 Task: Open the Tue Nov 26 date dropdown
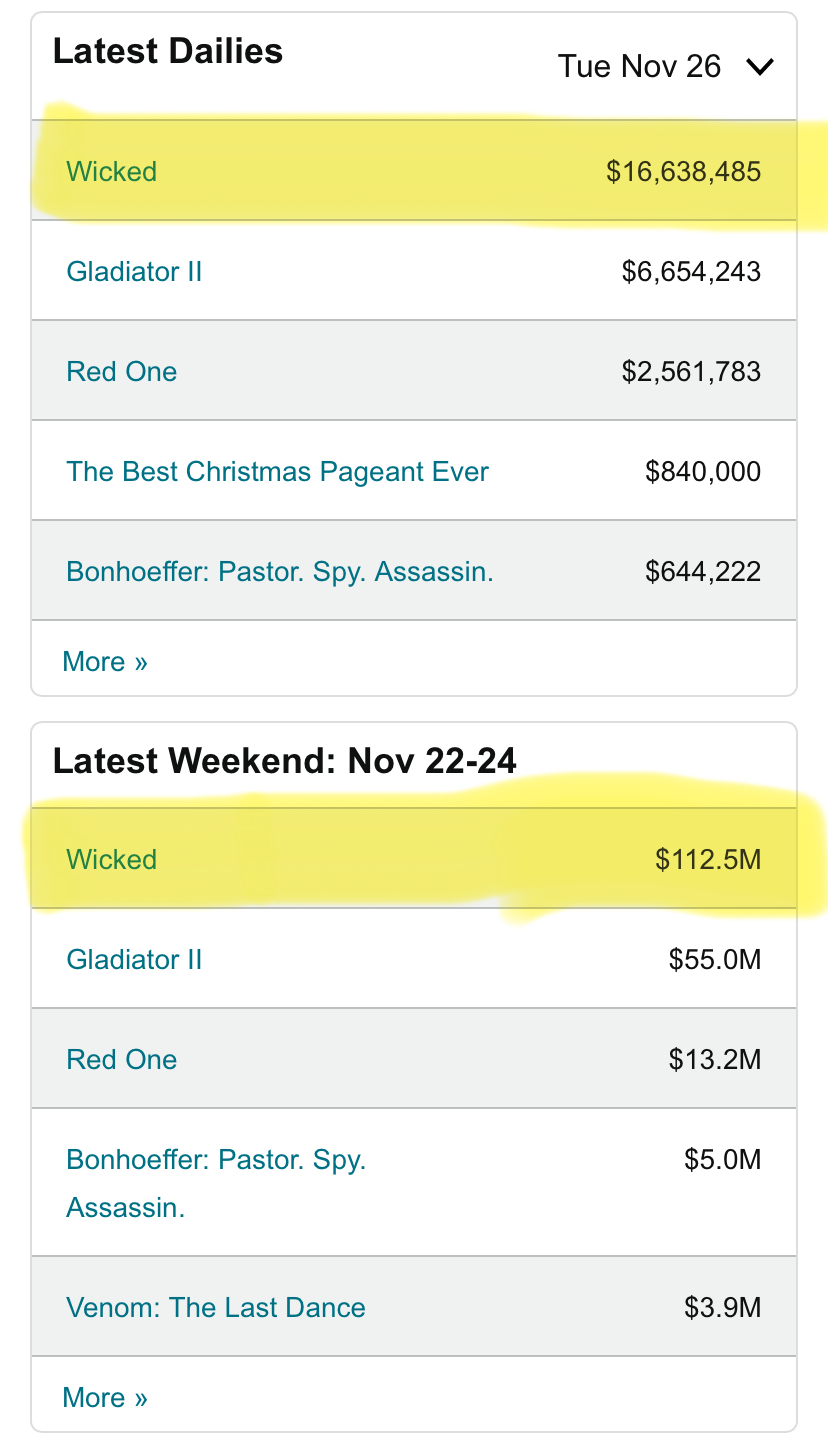click(666, 67)
